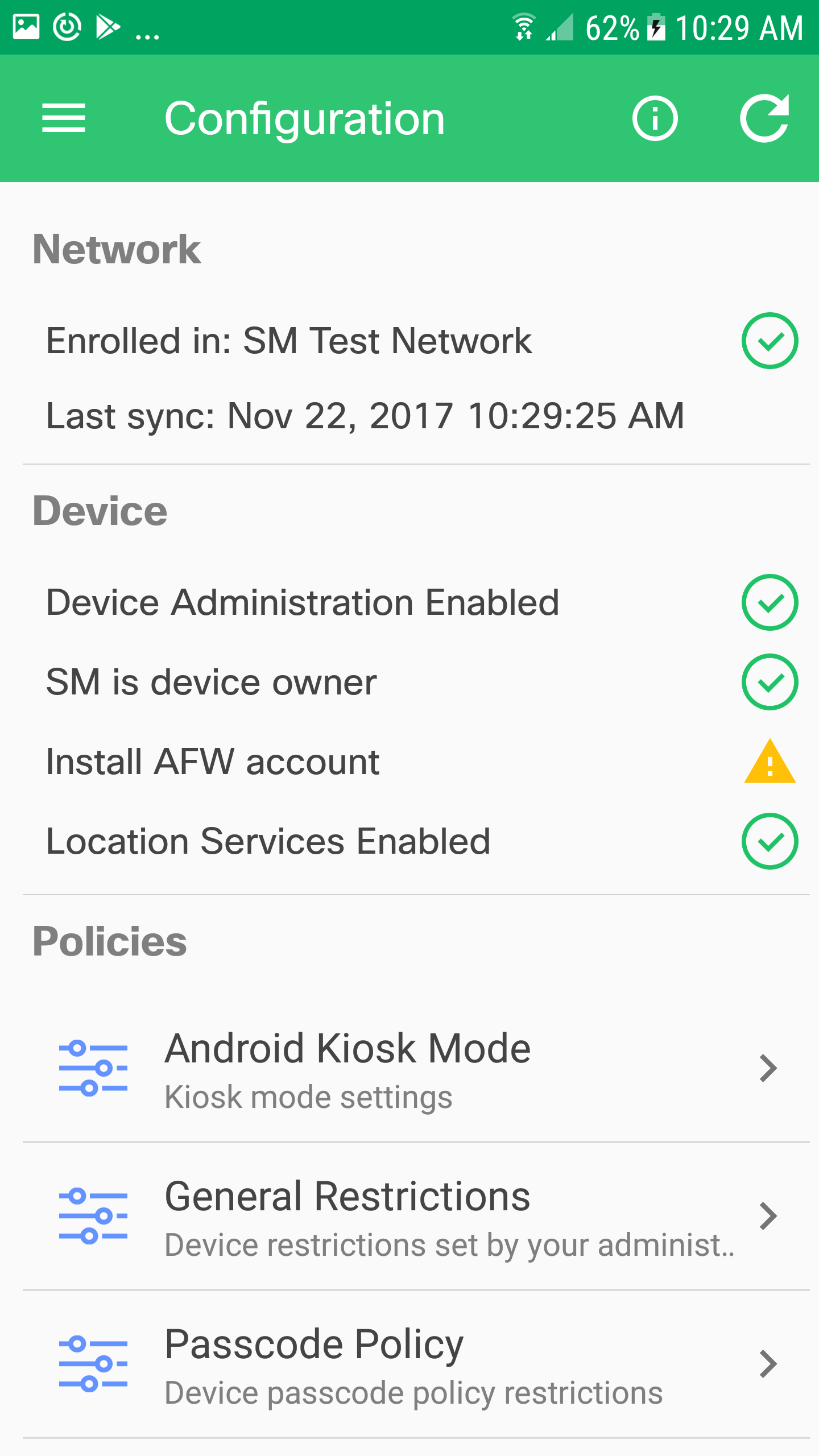Tap the General Restrictions policy icon
This screenshot has height=1456, width=819.
[x=92, y=1215]
